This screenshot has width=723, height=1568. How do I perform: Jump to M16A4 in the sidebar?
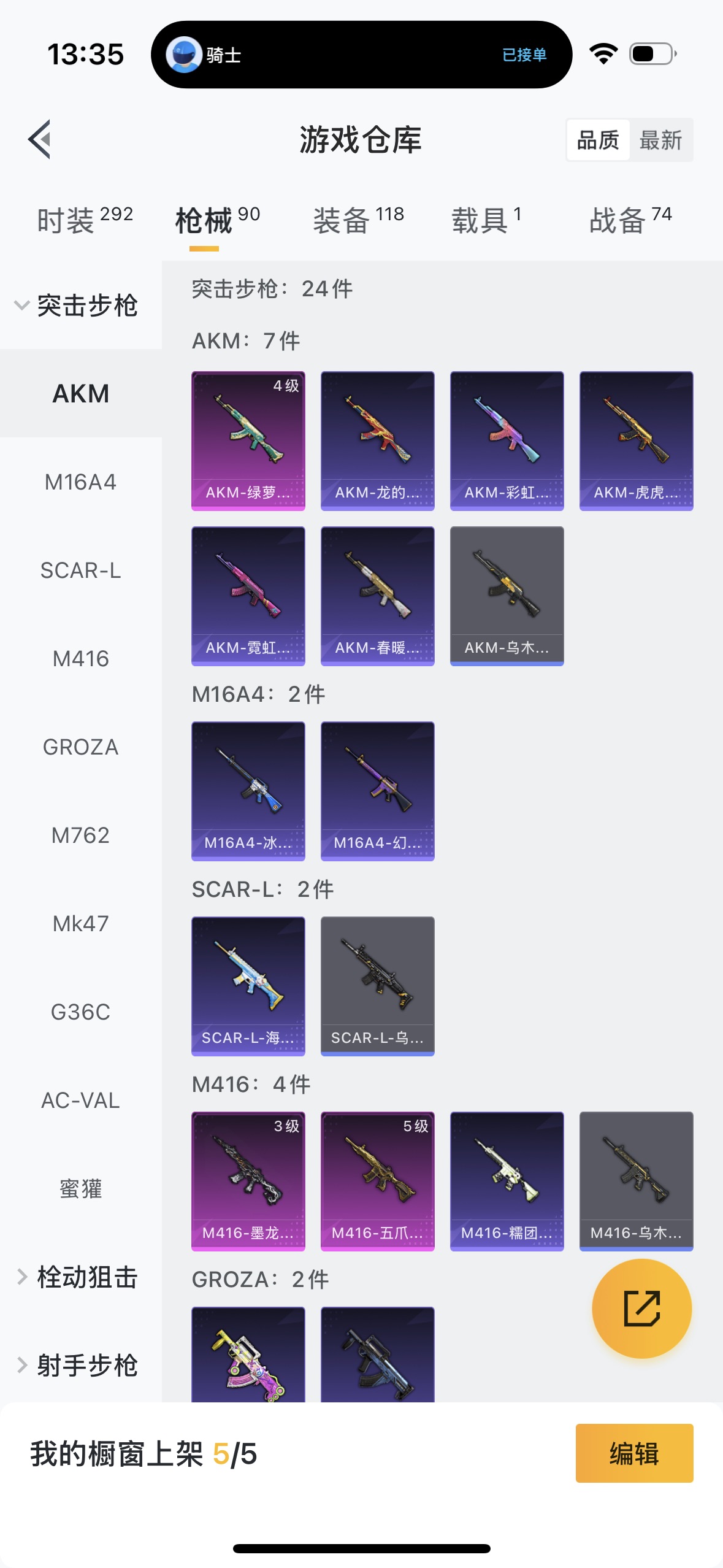[x=81, y=482]
